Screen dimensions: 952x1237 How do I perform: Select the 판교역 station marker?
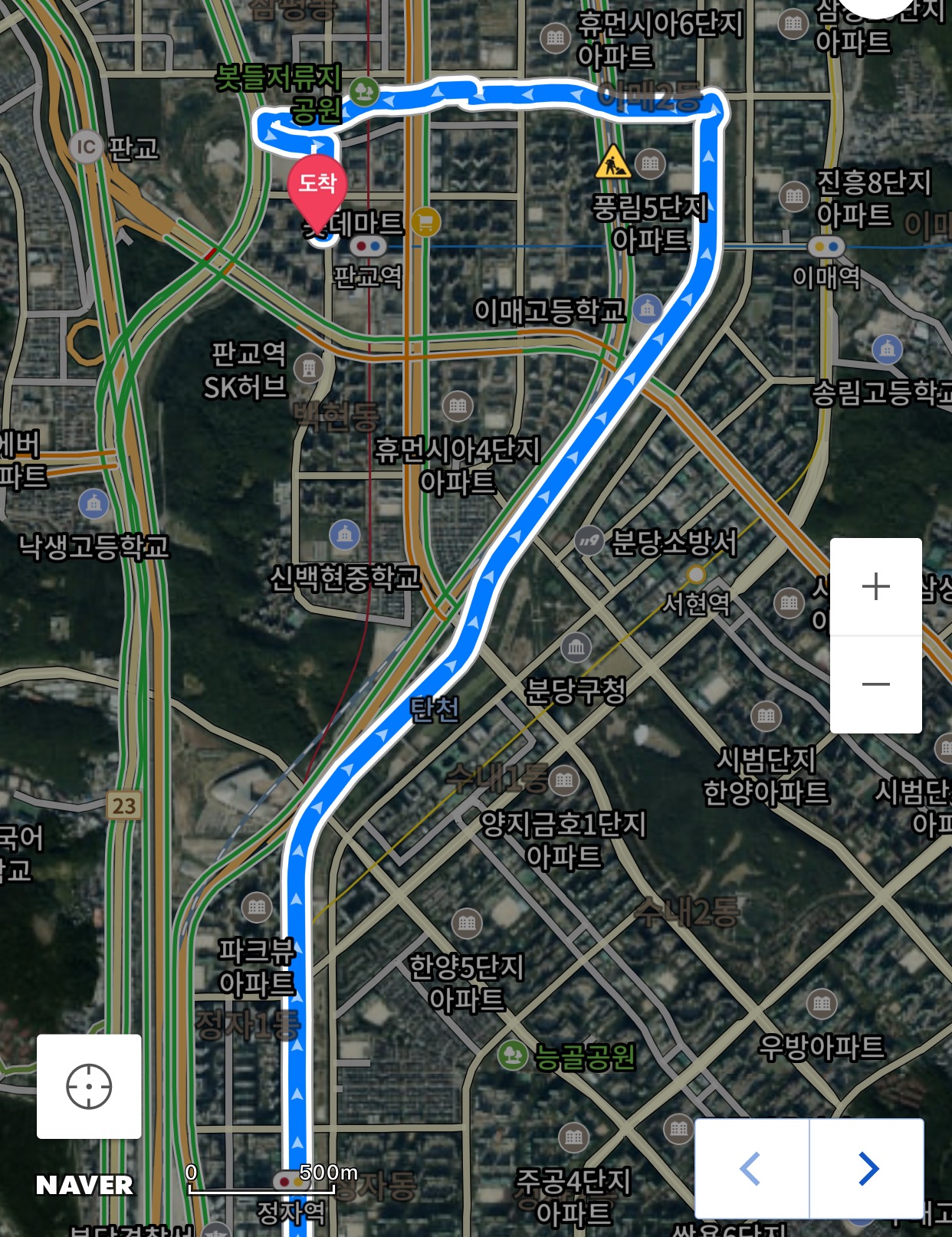click(368, 247)
